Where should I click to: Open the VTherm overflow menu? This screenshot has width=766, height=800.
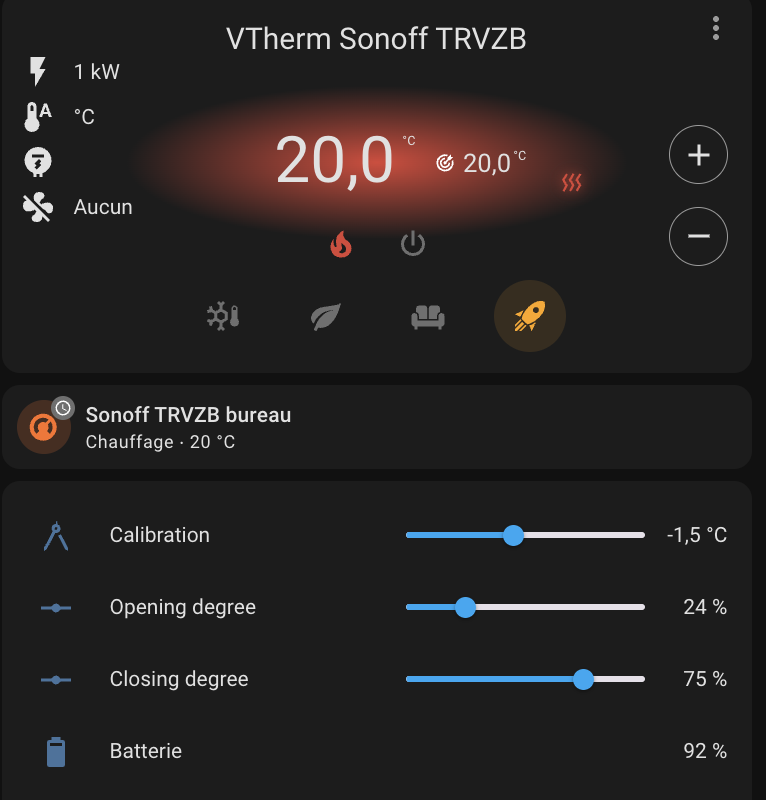coord(716,29)
